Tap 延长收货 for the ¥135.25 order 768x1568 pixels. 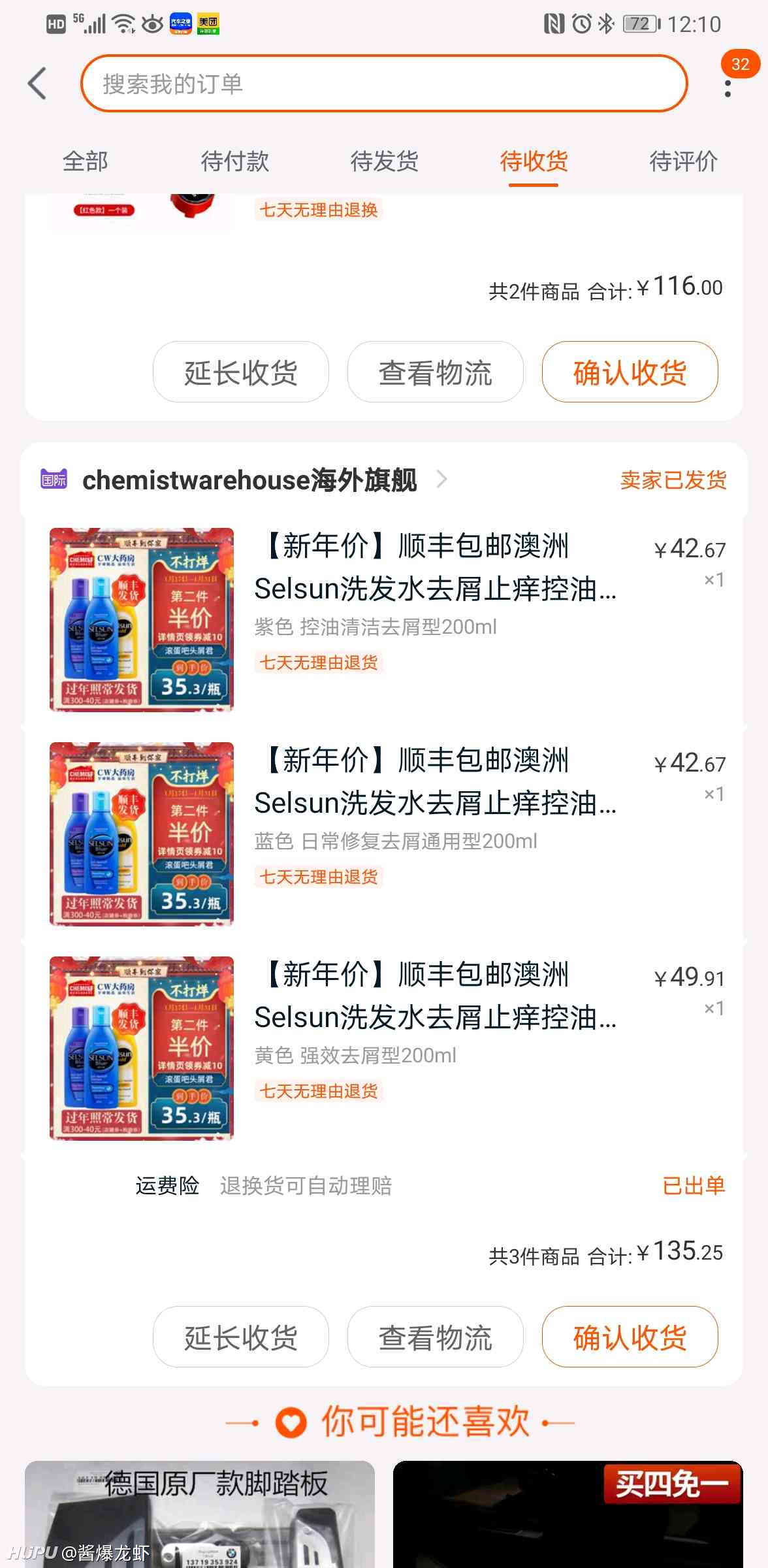click(x=241, y=1337)
